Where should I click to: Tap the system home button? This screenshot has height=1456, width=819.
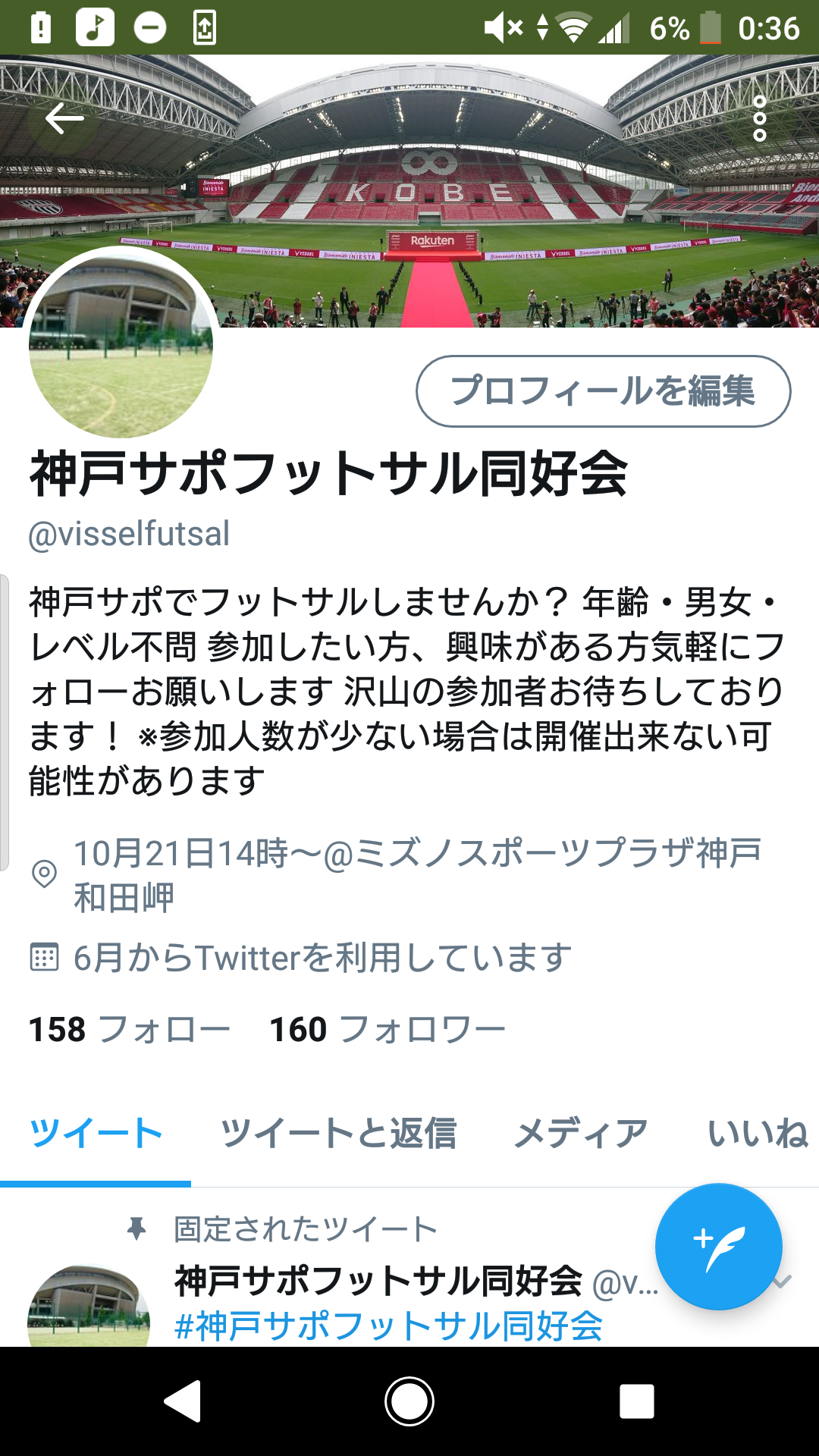click(409, 1401)
